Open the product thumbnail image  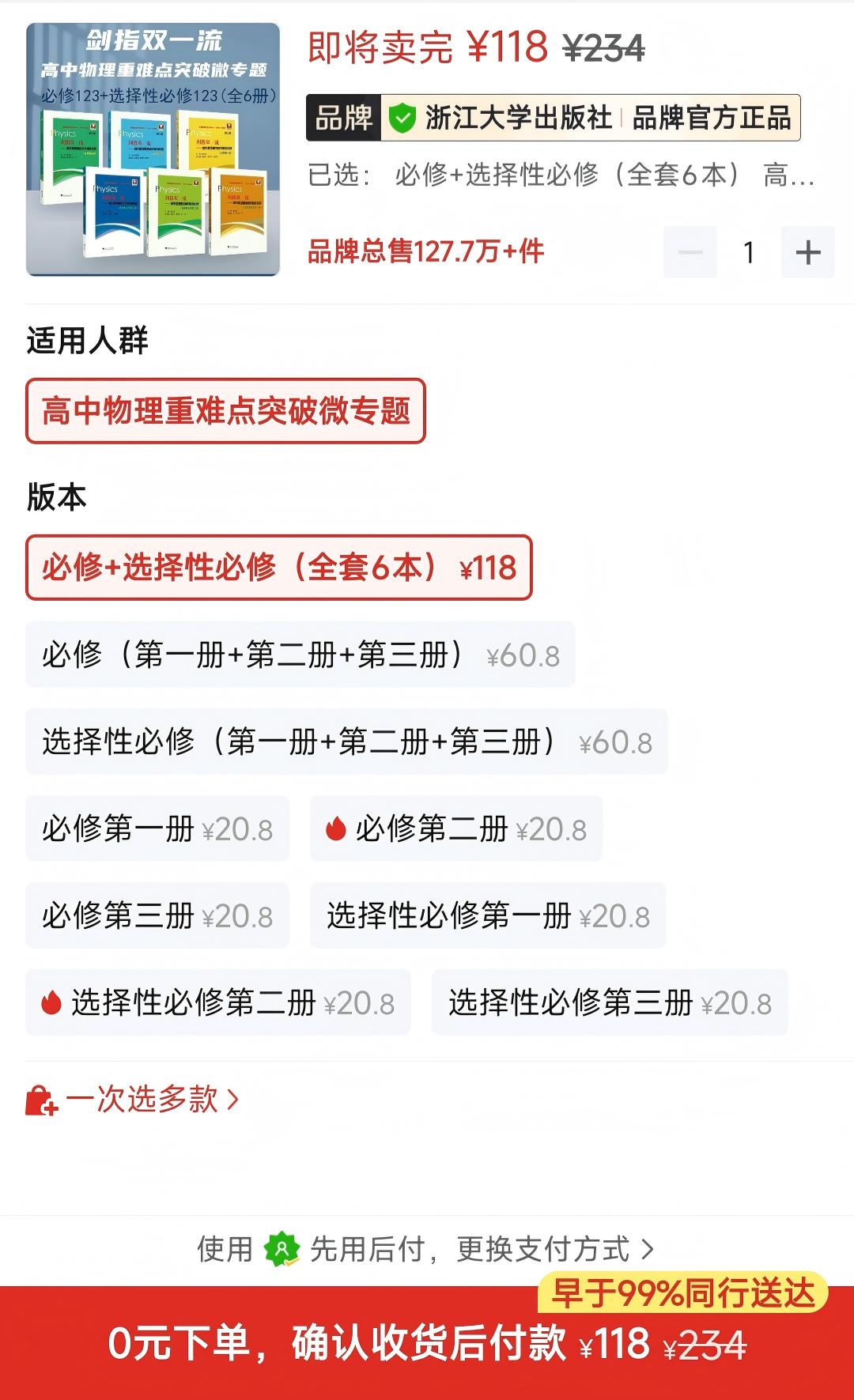pyautogui.click(x=153, y=149)
